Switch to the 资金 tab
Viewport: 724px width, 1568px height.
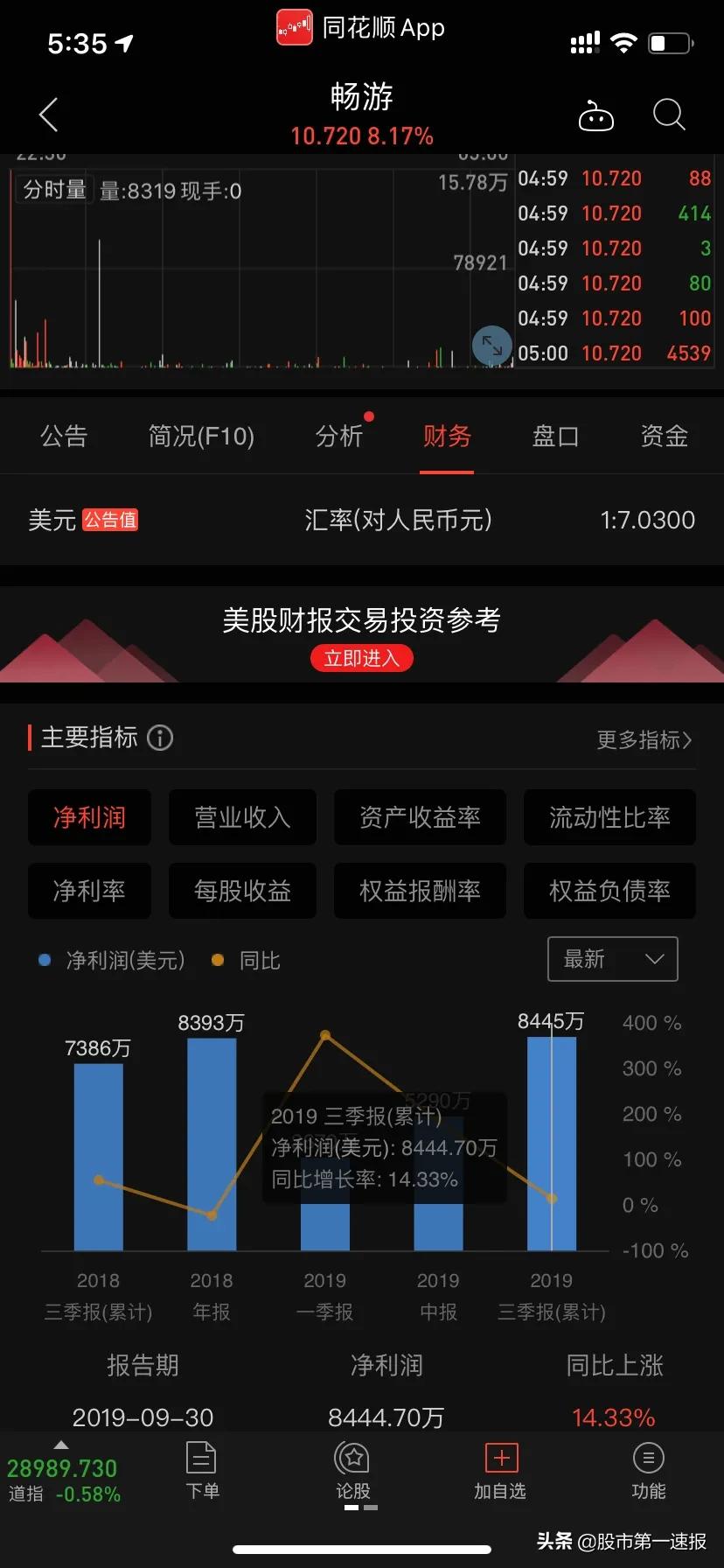point(664,436)
